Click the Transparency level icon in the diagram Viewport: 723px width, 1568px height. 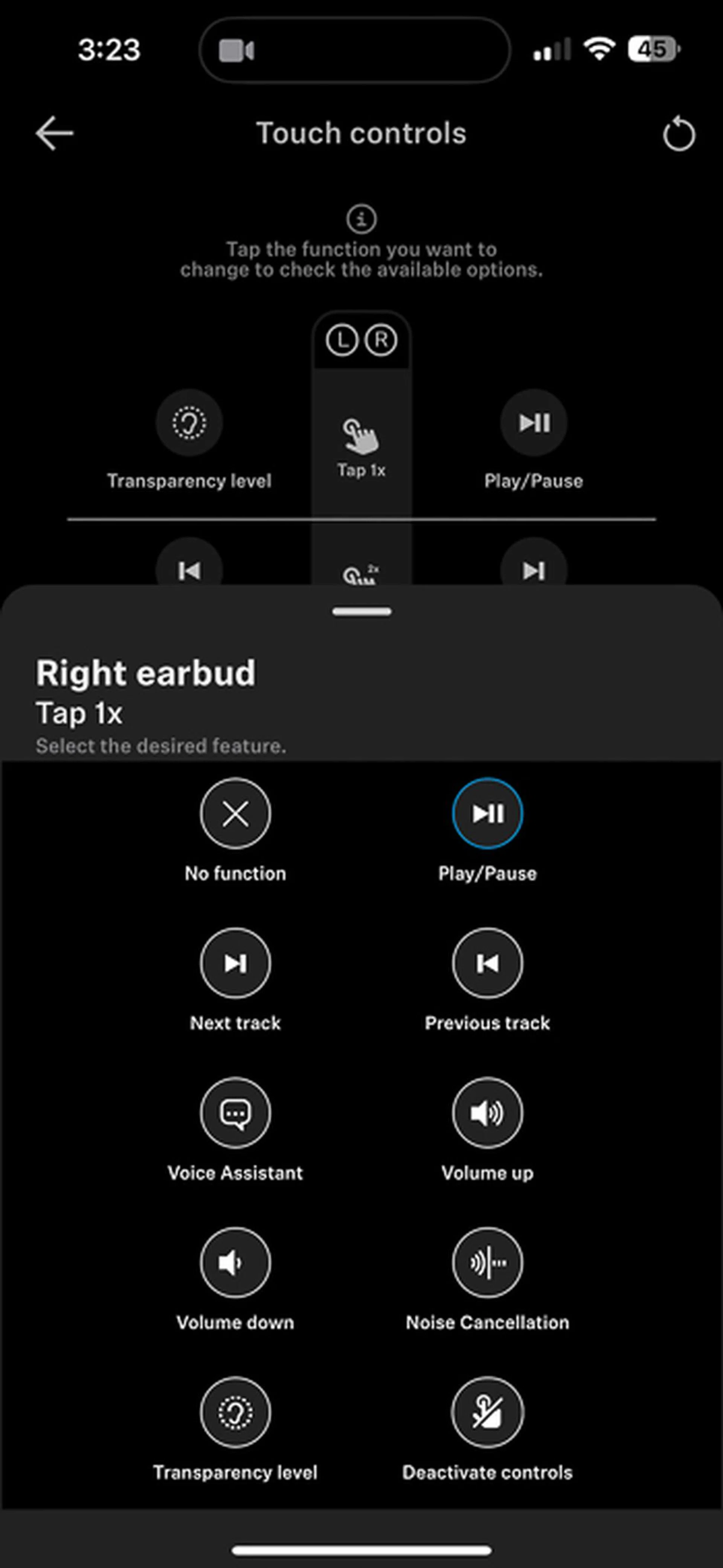tap(189, 423)
